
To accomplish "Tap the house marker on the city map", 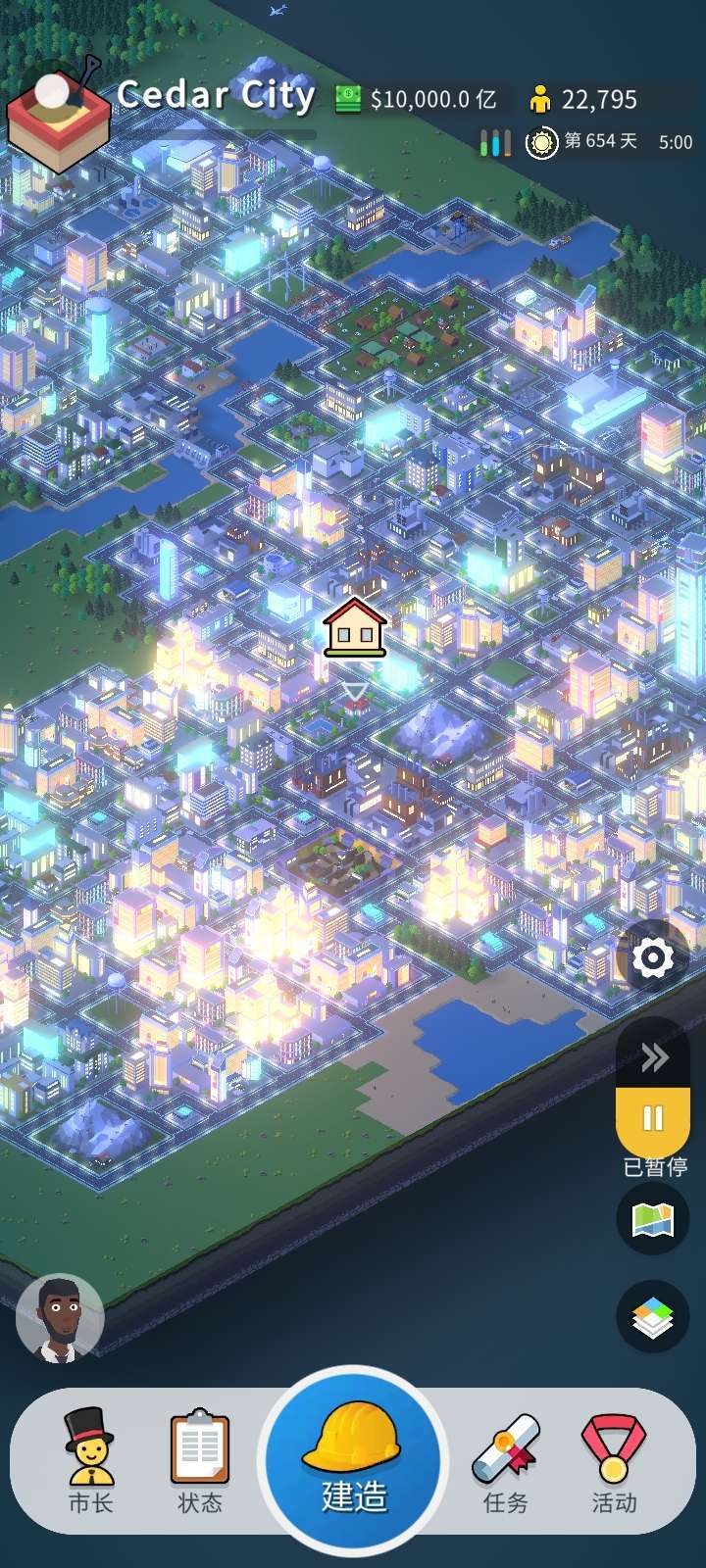I will 355,628.
